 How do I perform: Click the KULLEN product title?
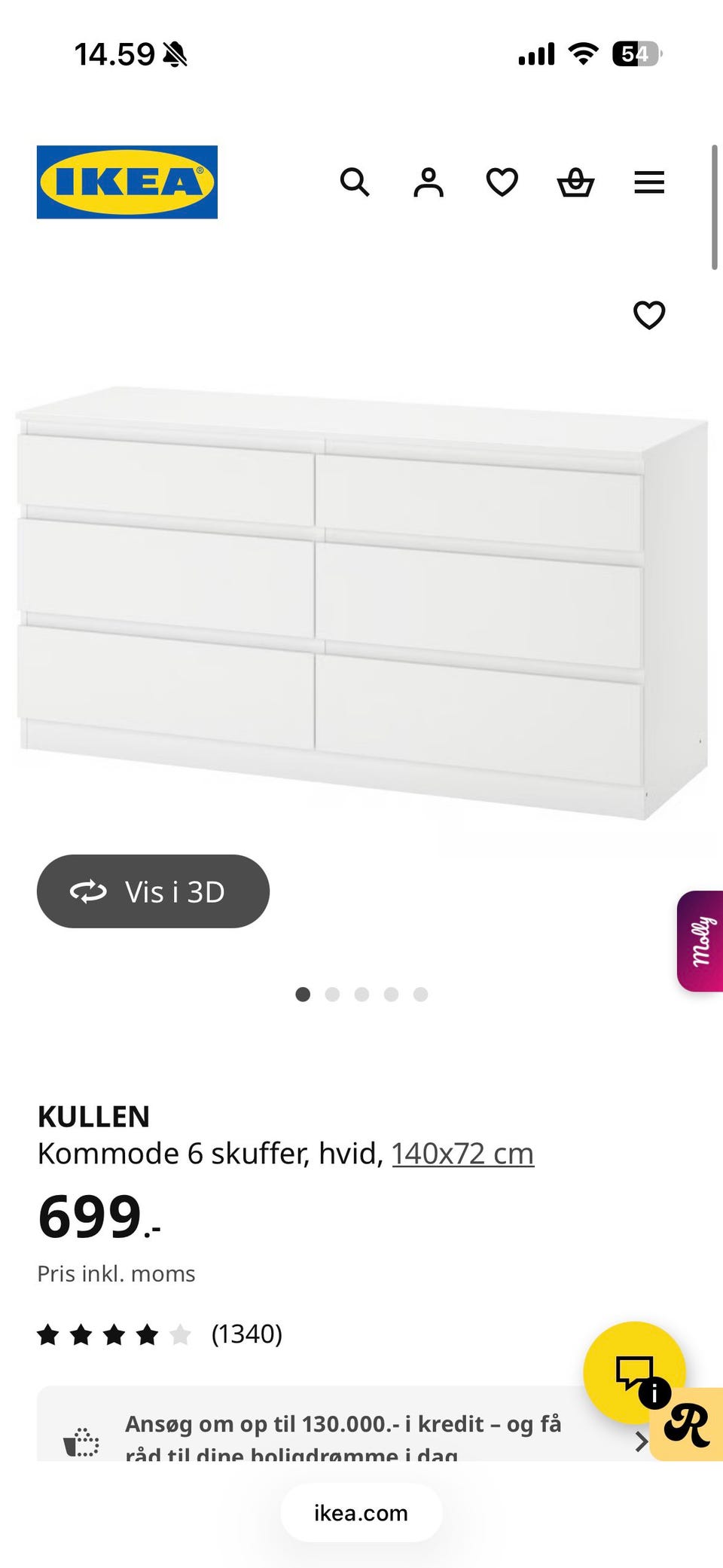click(93, 1116)
